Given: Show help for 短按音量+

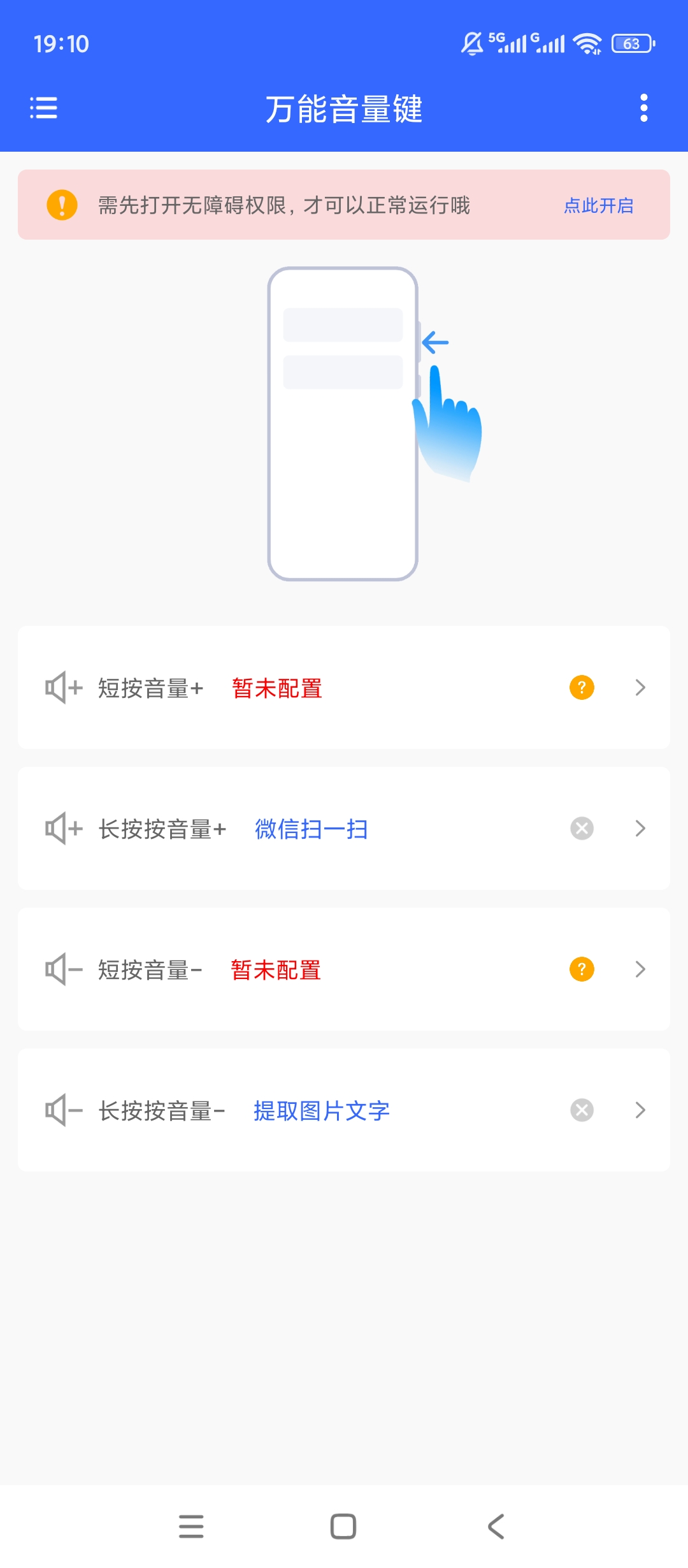Looking at the screenshot, I should pyautogui.click(x=582, y=688).
